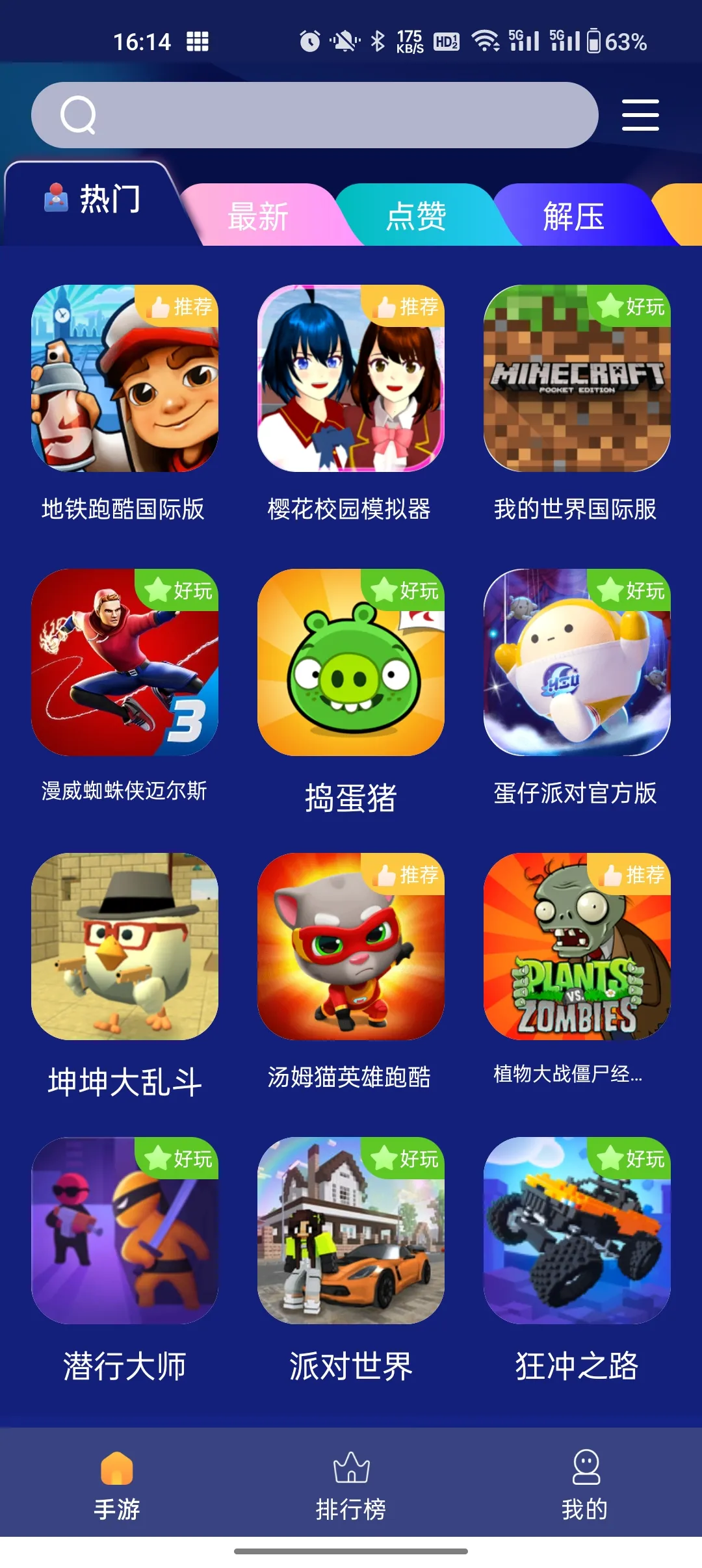Open the game 潜行大师
This screenshot has width=702, height=1568.
pyautogui.click(x=125, y=1230)
